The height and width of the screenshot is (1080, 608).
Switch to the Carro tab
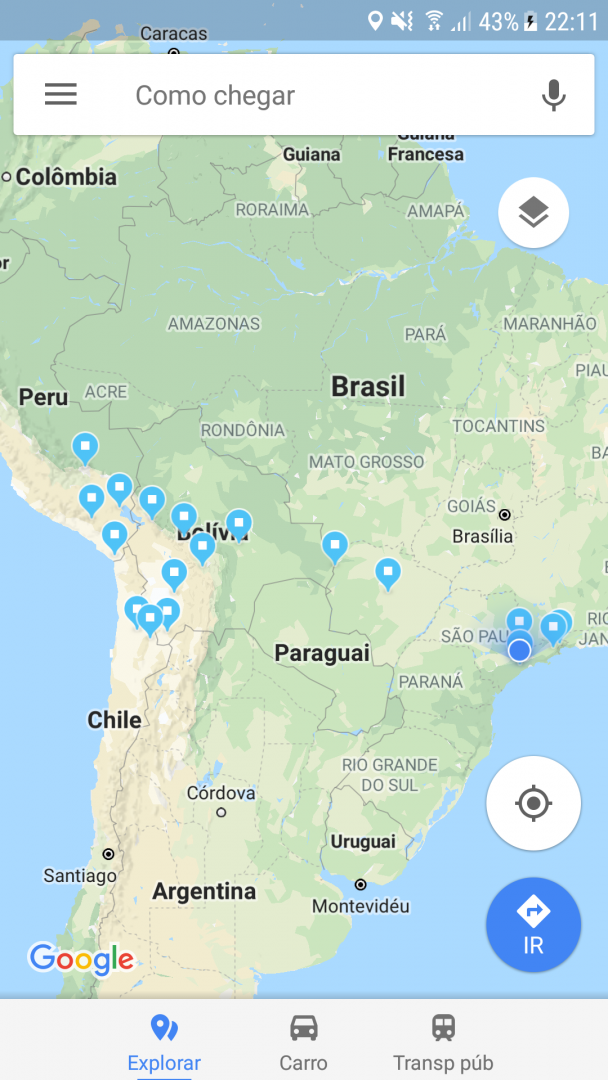point(304,1041)
